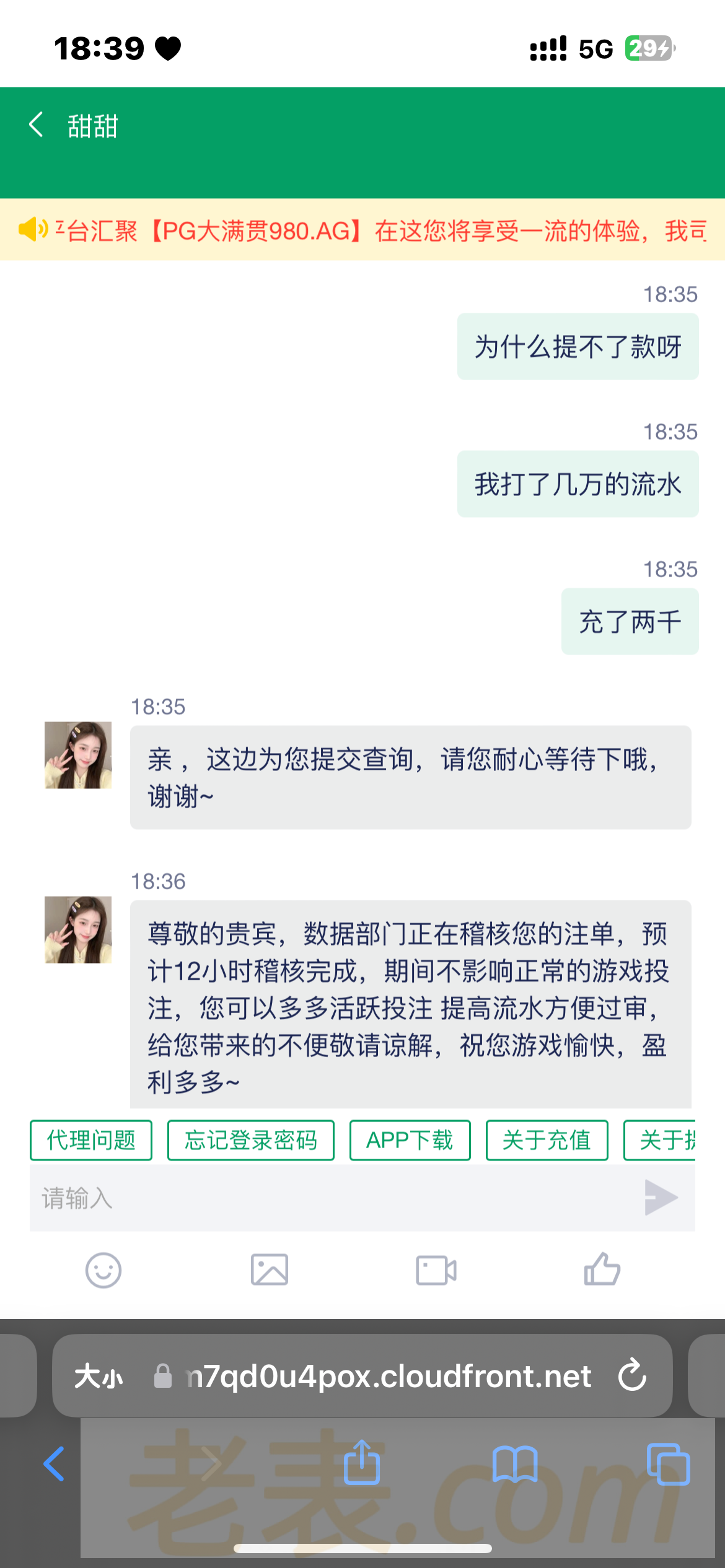Reload the page in Safari
725x1568 pixels.
[x=632, y=1375]
